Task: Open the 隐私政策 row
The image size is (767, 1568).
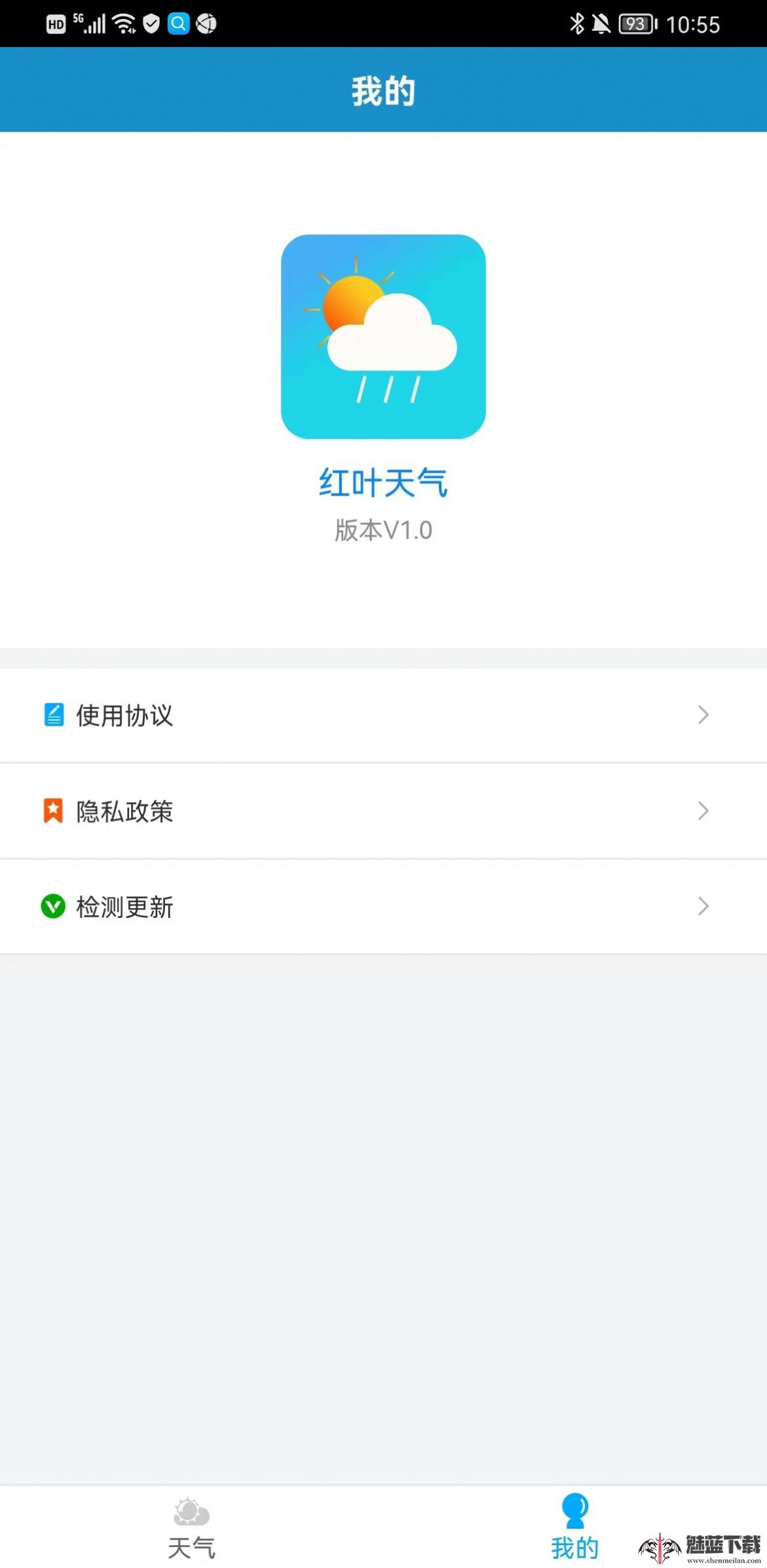Action: pos(383,811)
